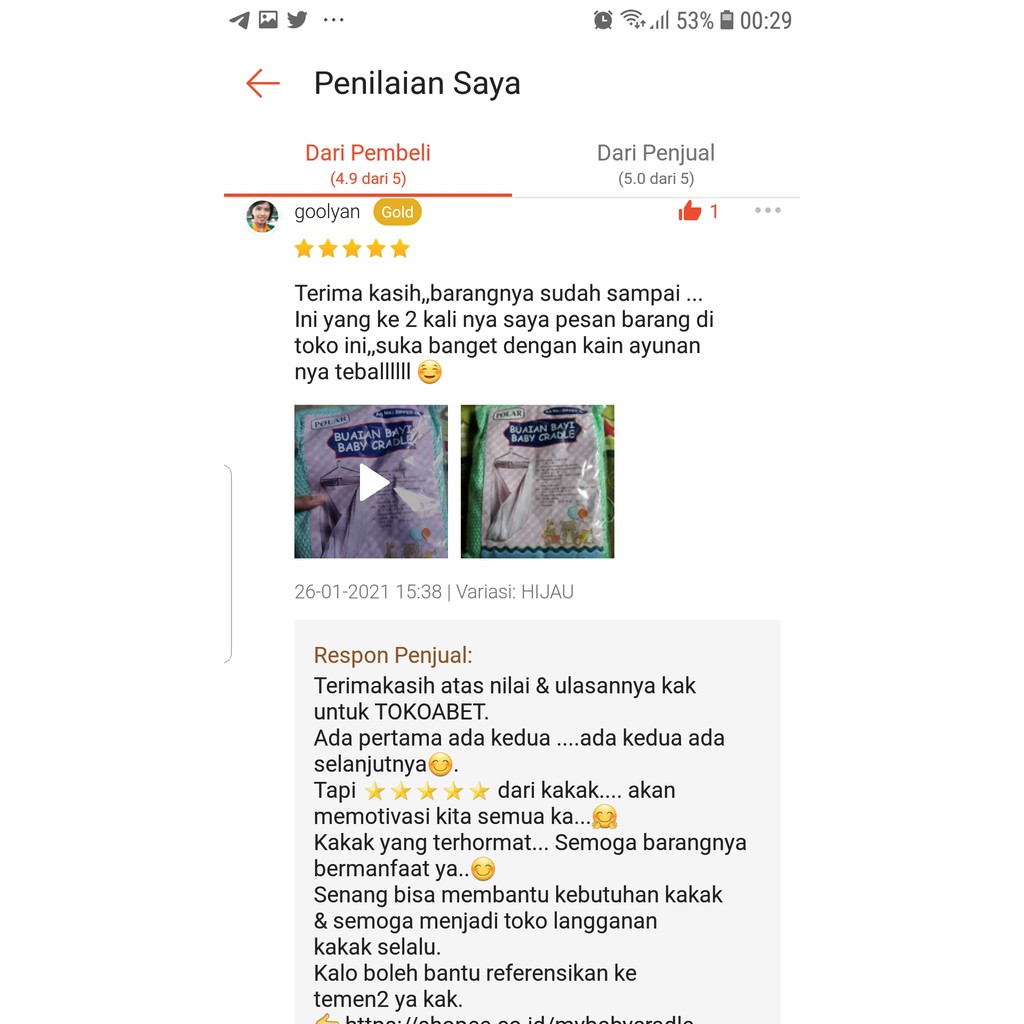Switch to the Dari Penjual tab
Viewport: 1024px width, 1024px height.
click(655, 164)
